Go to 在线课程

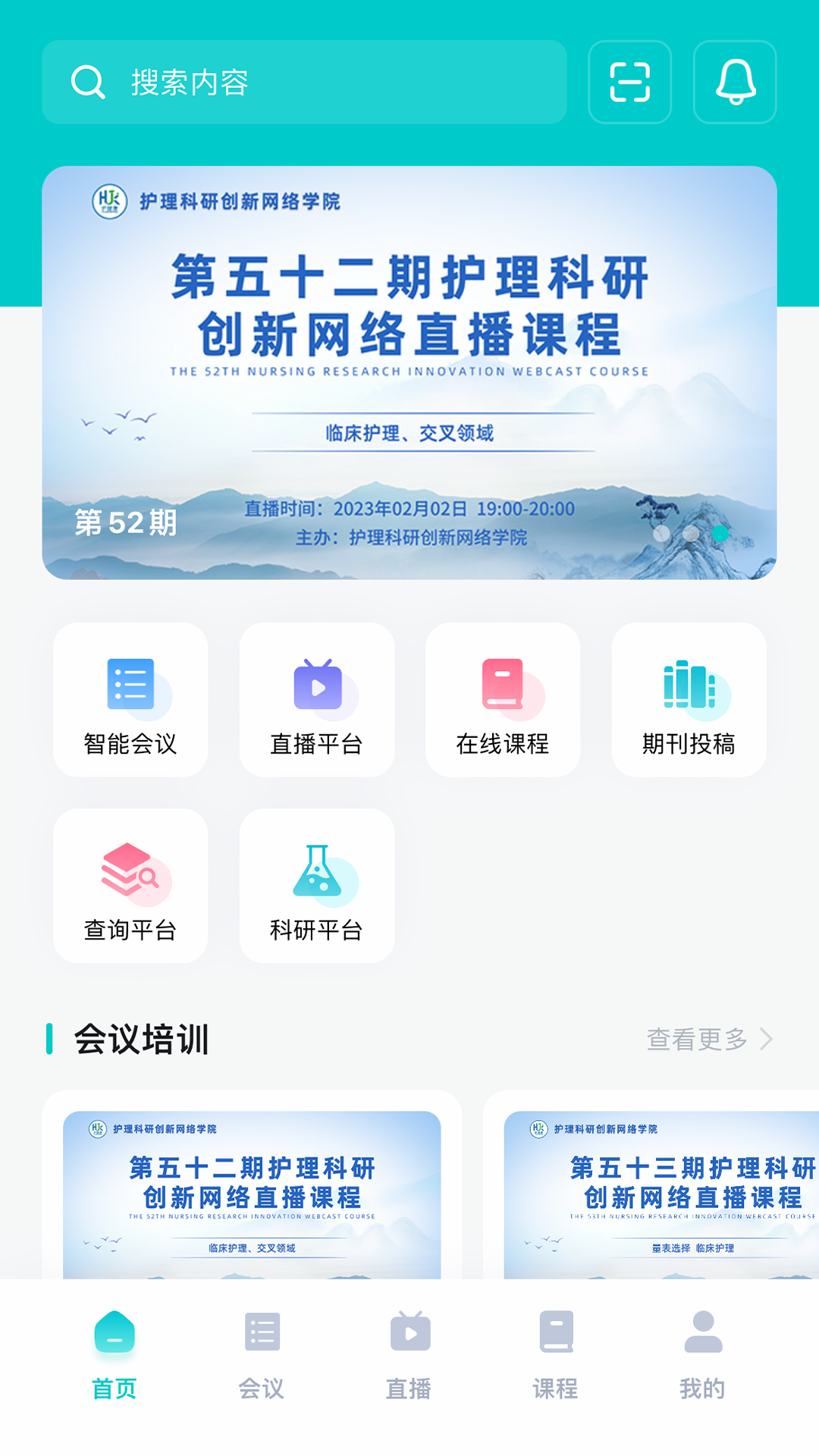pos(503,699)
